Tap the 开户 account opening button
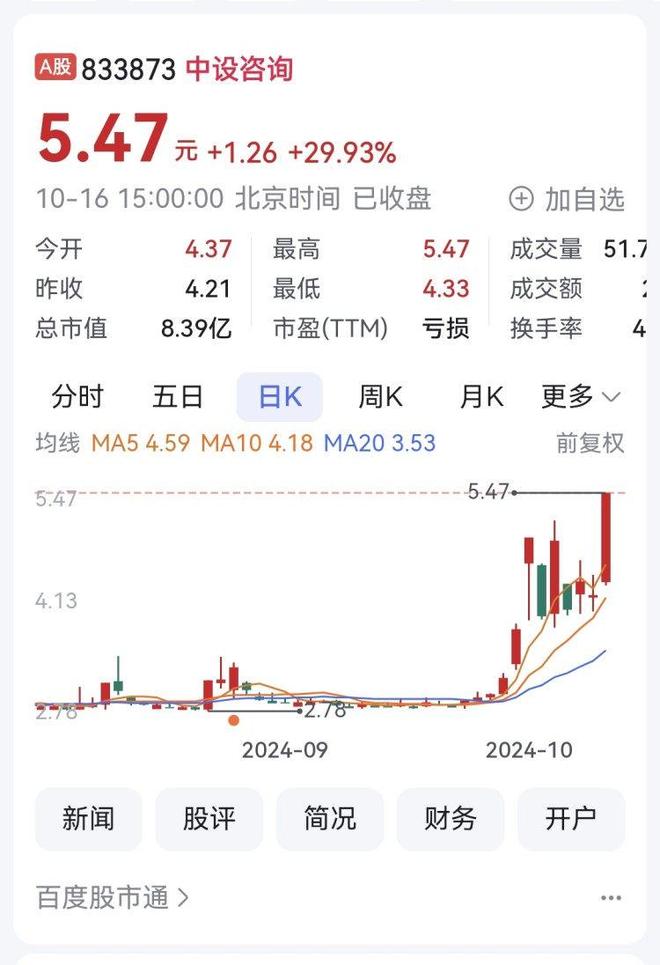Image resolution: width=660 pixels, height=965 pixels. click(x=571, y=819)
